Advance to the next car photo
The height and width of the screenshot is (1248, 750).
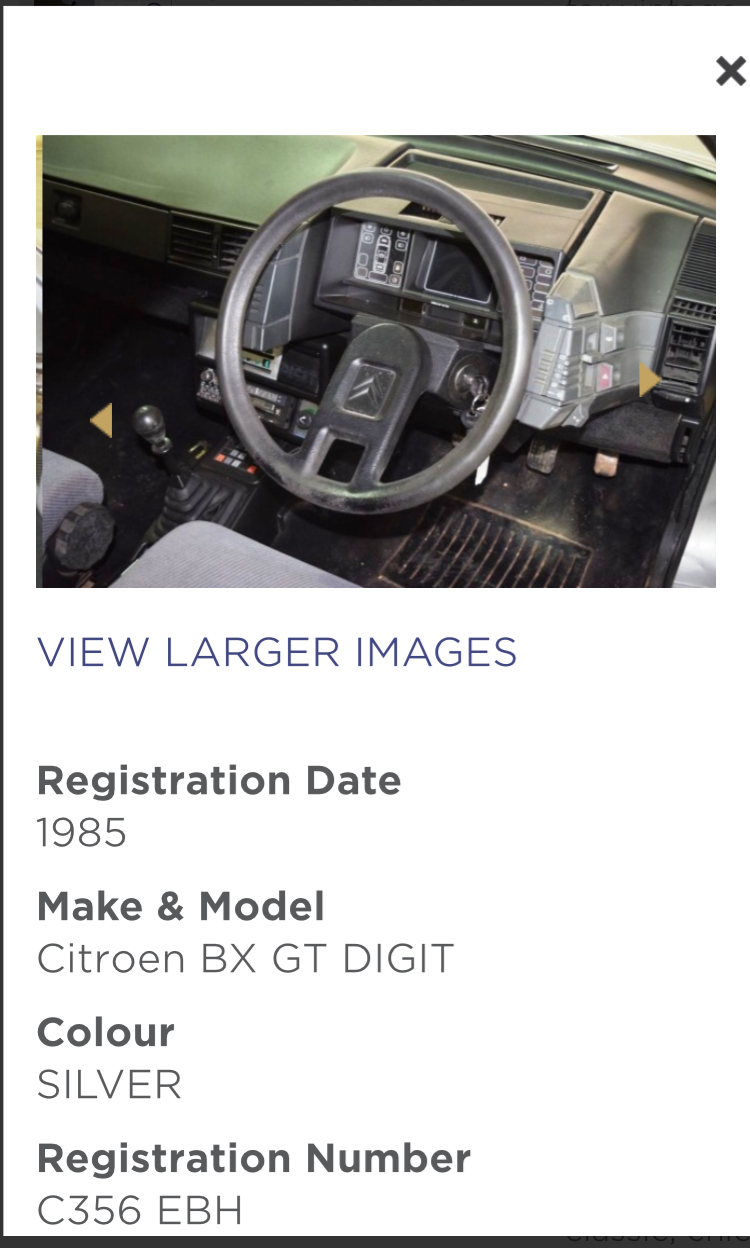tap(650, 380)
